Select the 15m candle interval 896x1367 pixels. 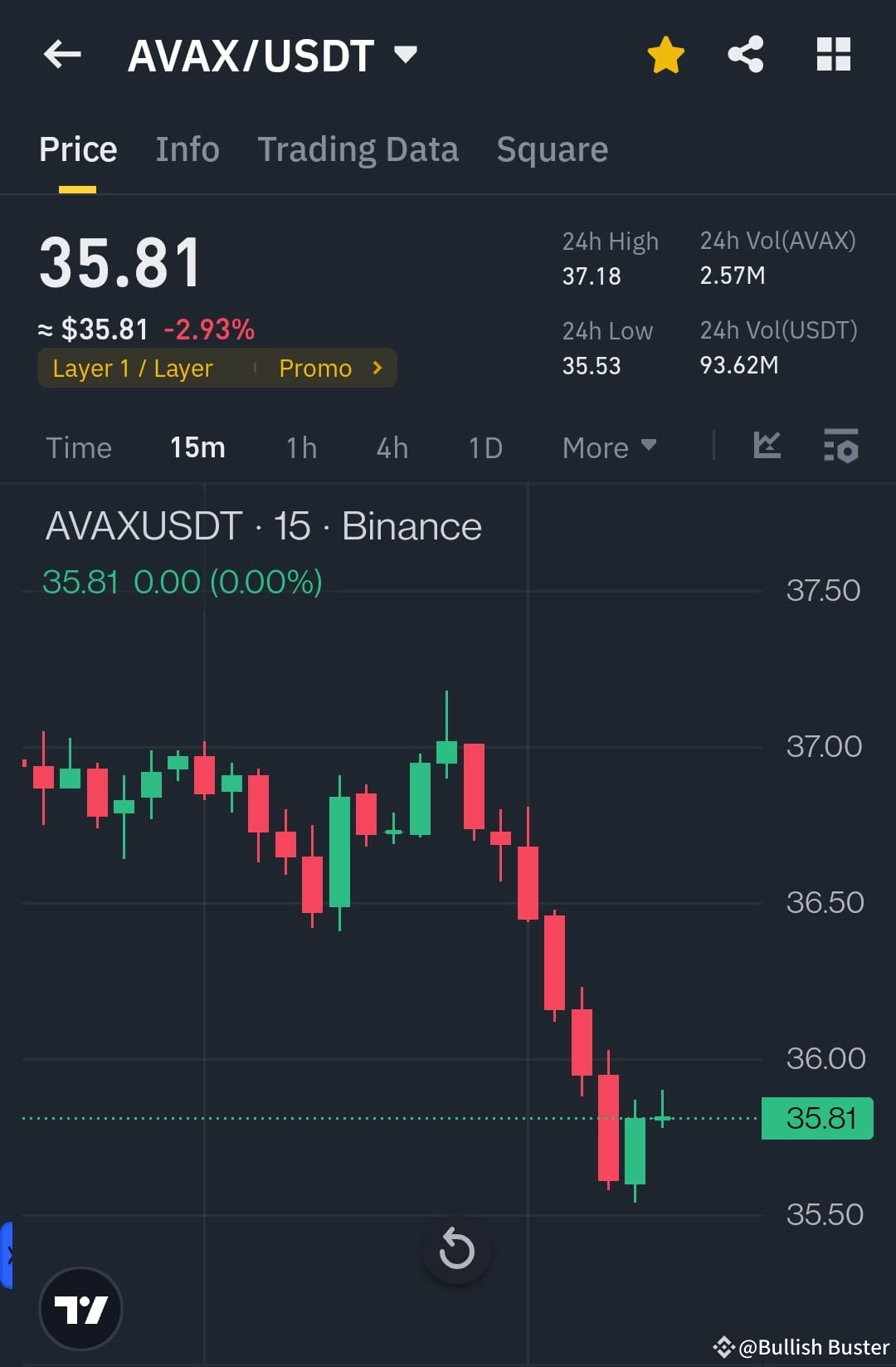[197, 447]
